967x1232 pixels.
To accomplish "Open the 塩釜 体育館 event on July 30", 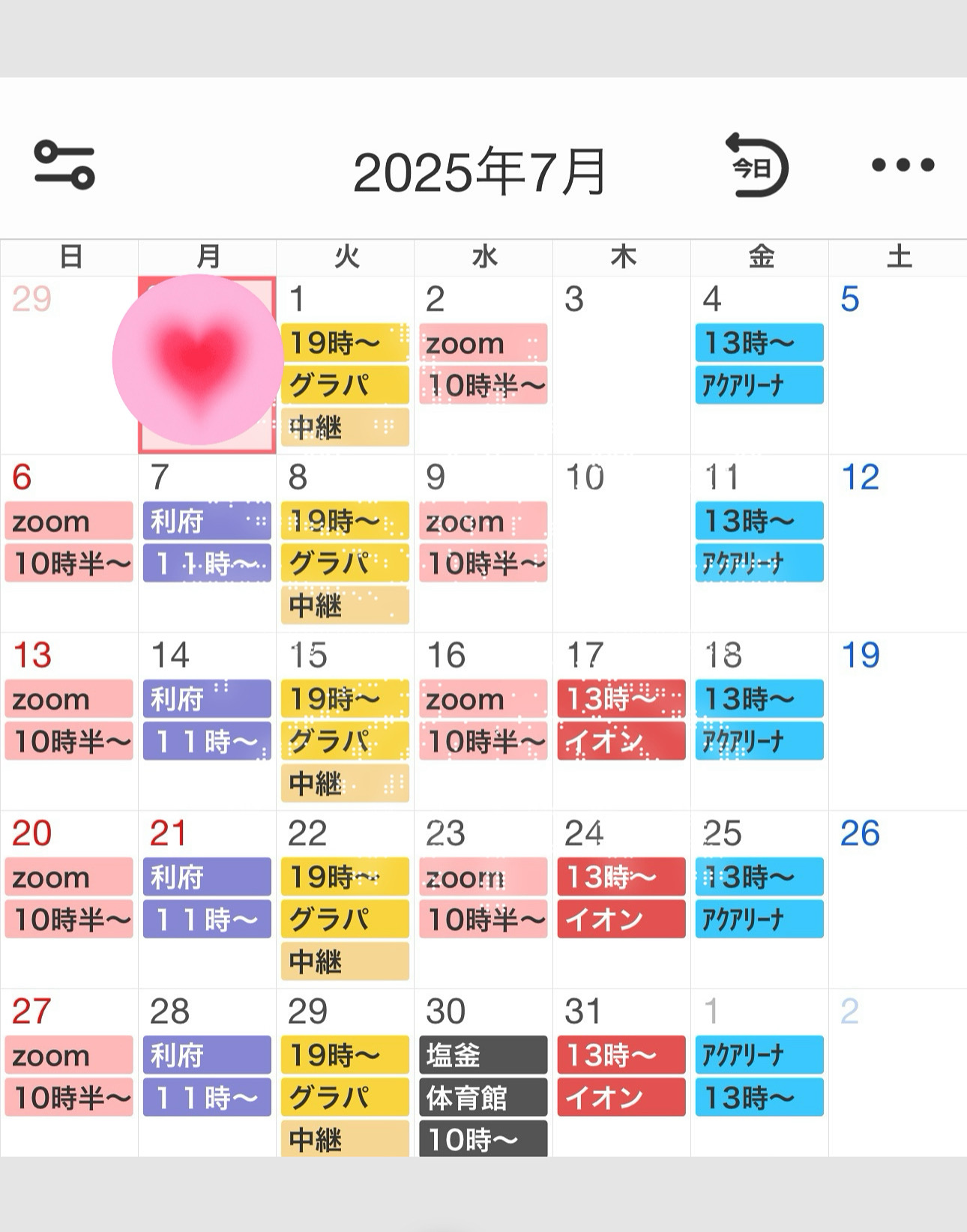I will [483, 1055].
